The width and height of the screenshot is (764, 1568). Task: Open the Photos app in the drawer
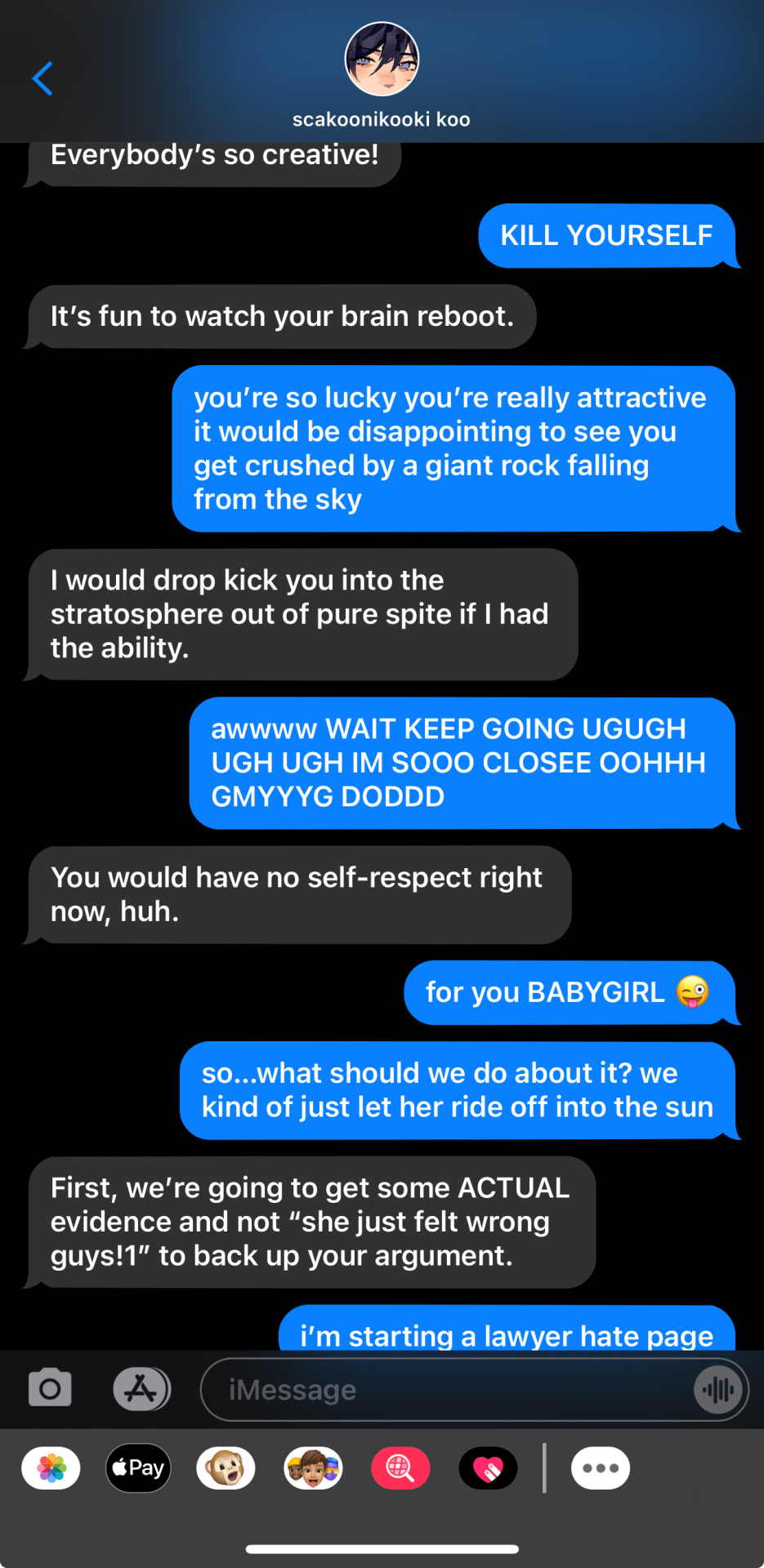pos(51,1468)
